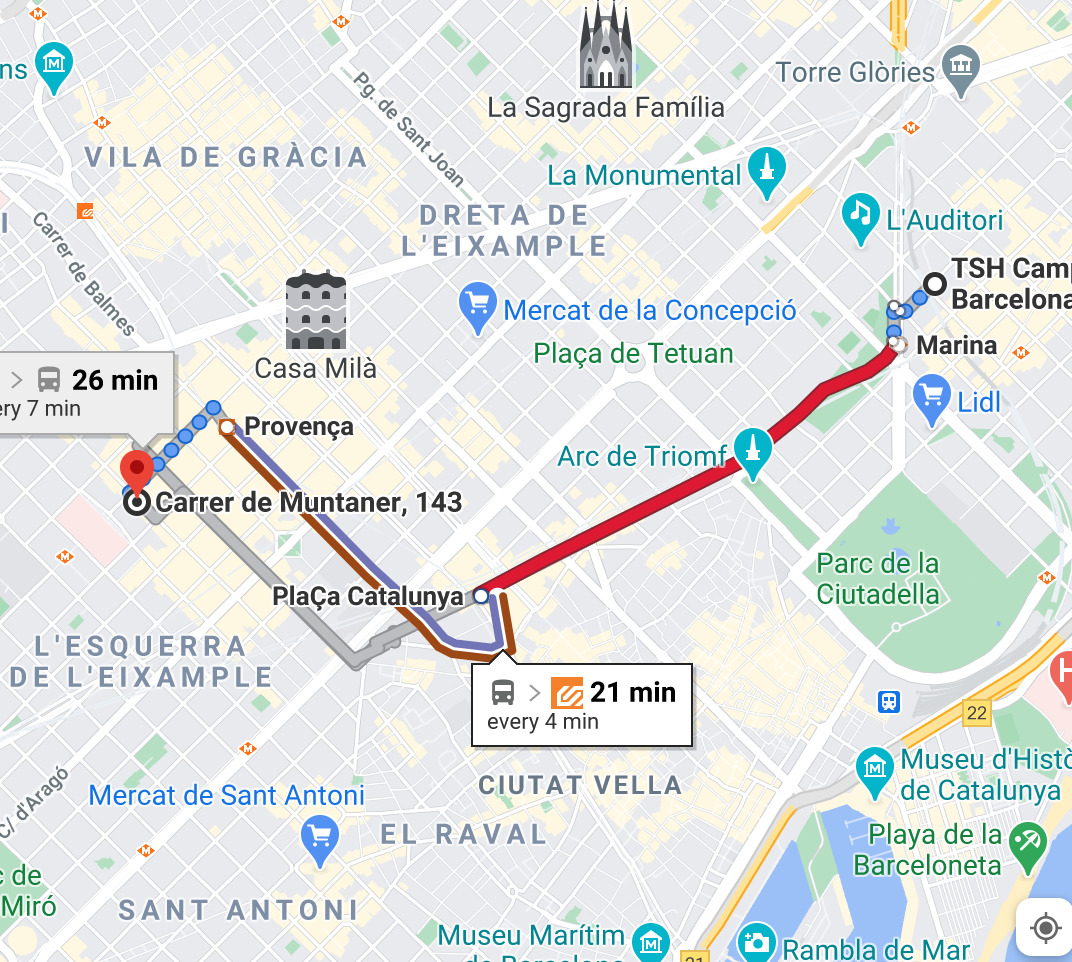Open La Sagrada Família place marker
Viewport: 1072px width, 962px height.
[605, 46]
